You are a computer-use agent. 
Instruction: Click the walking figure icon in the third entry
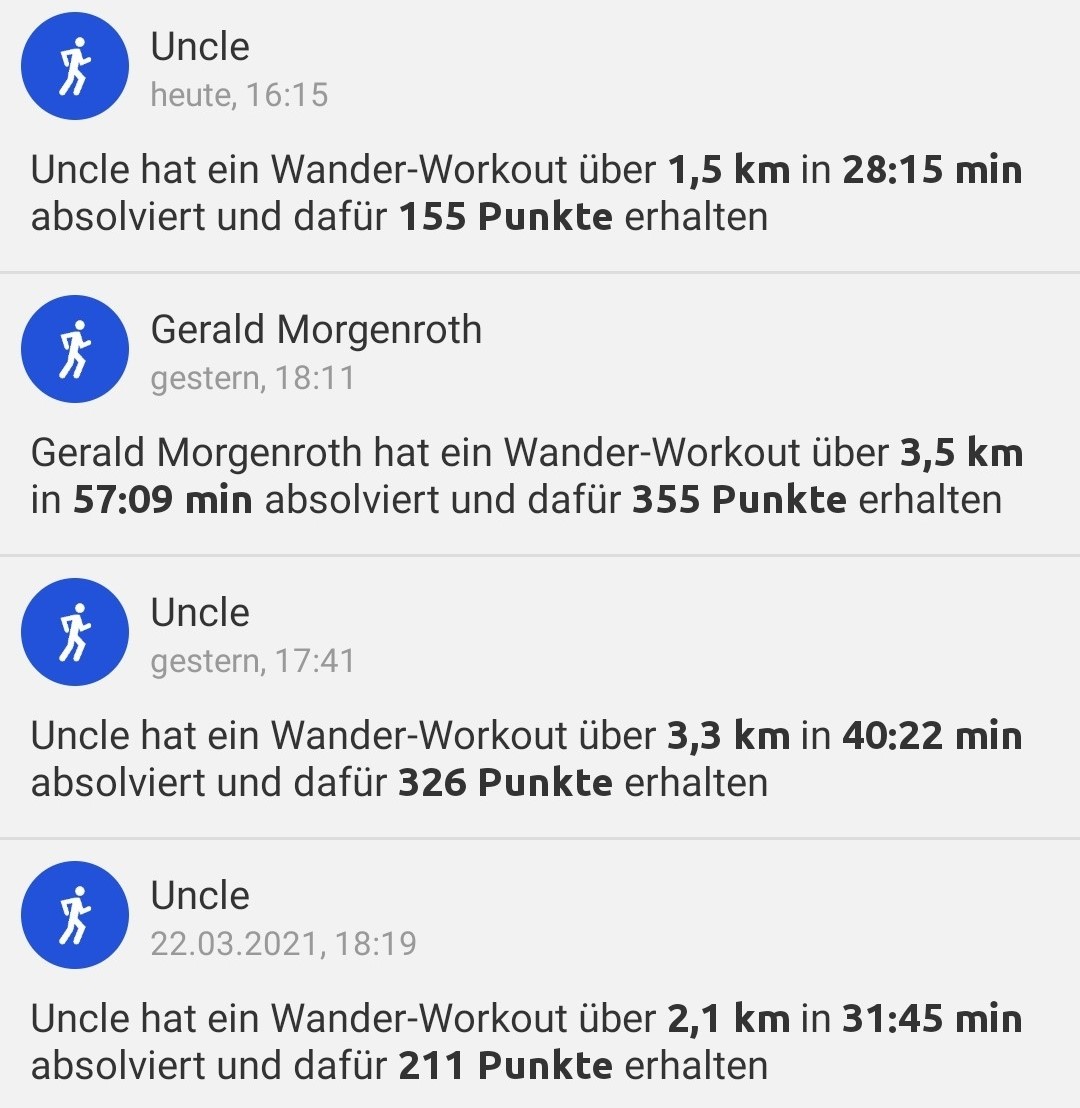point(75,631)
